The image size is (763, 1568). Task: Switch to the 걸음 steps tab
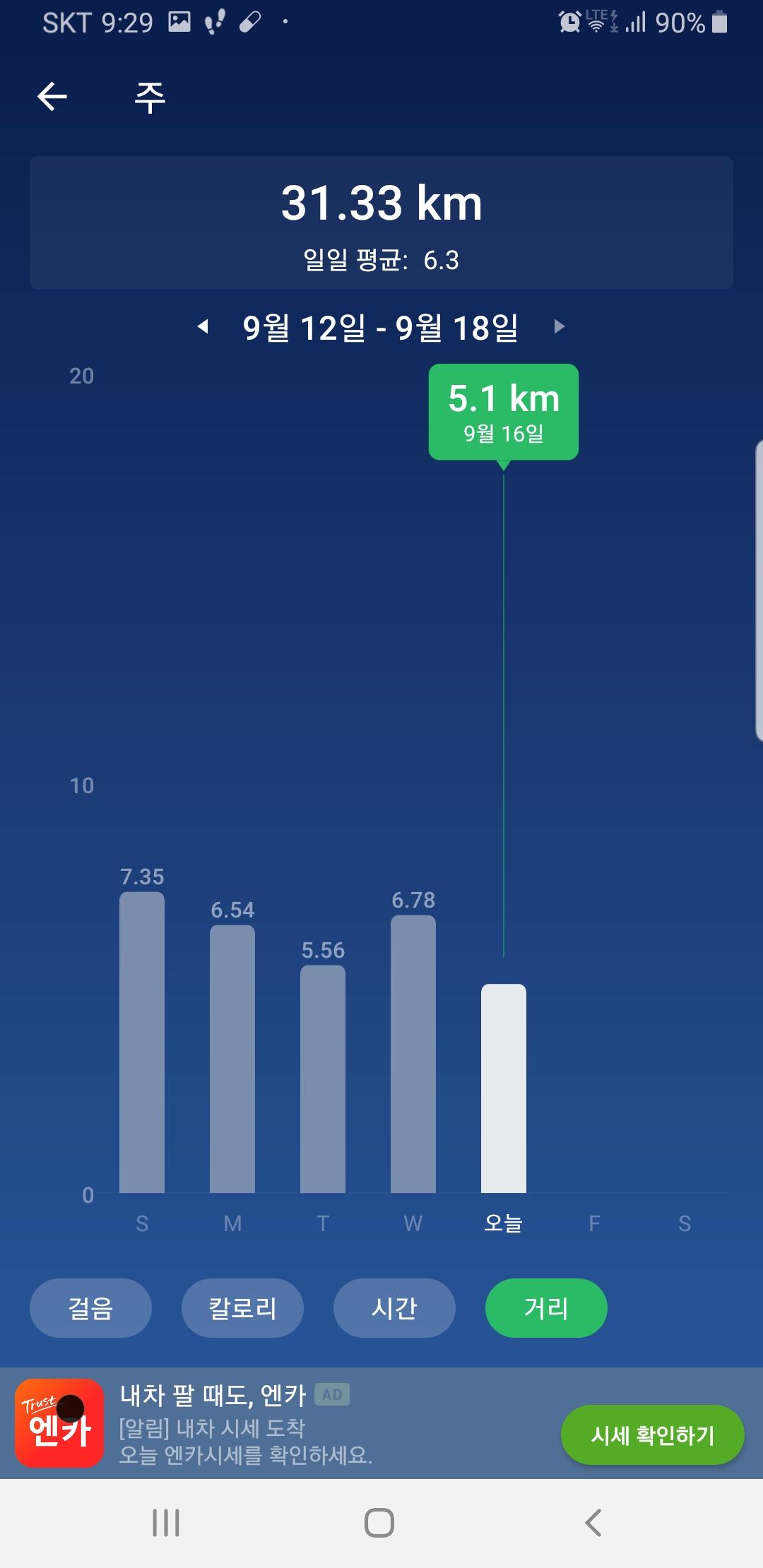(90, 1307)
